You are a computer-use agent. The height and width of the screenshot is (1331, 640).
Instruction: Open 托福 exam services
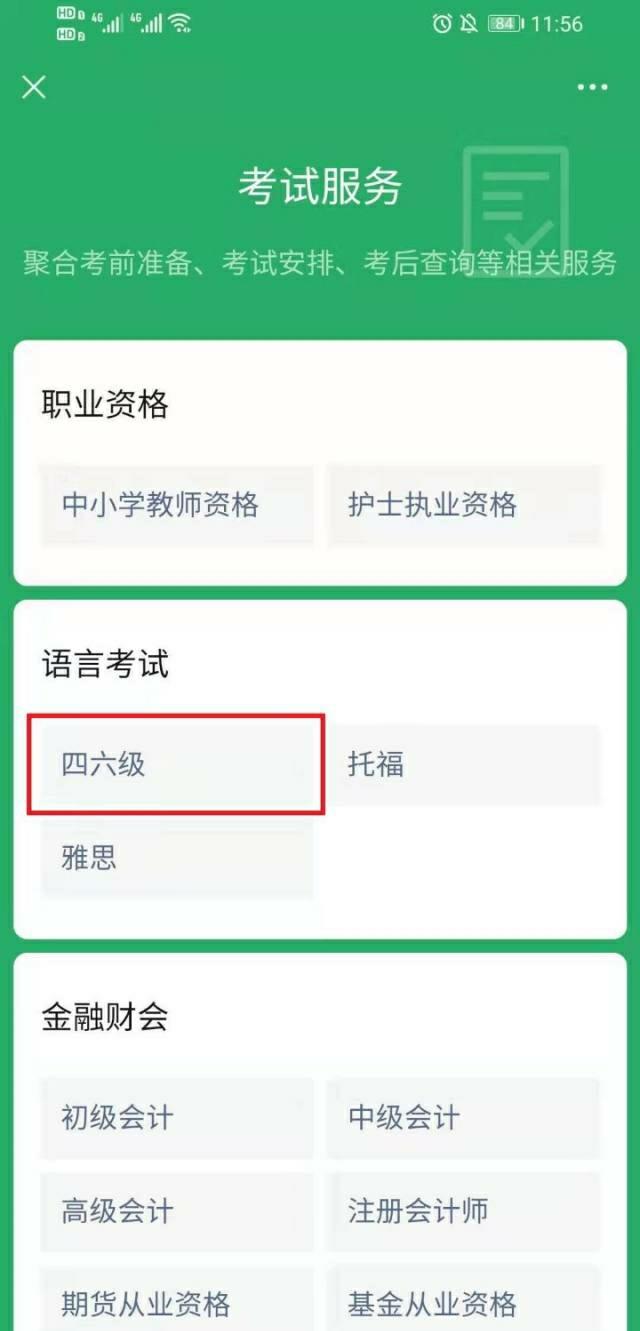click(464, 765)
